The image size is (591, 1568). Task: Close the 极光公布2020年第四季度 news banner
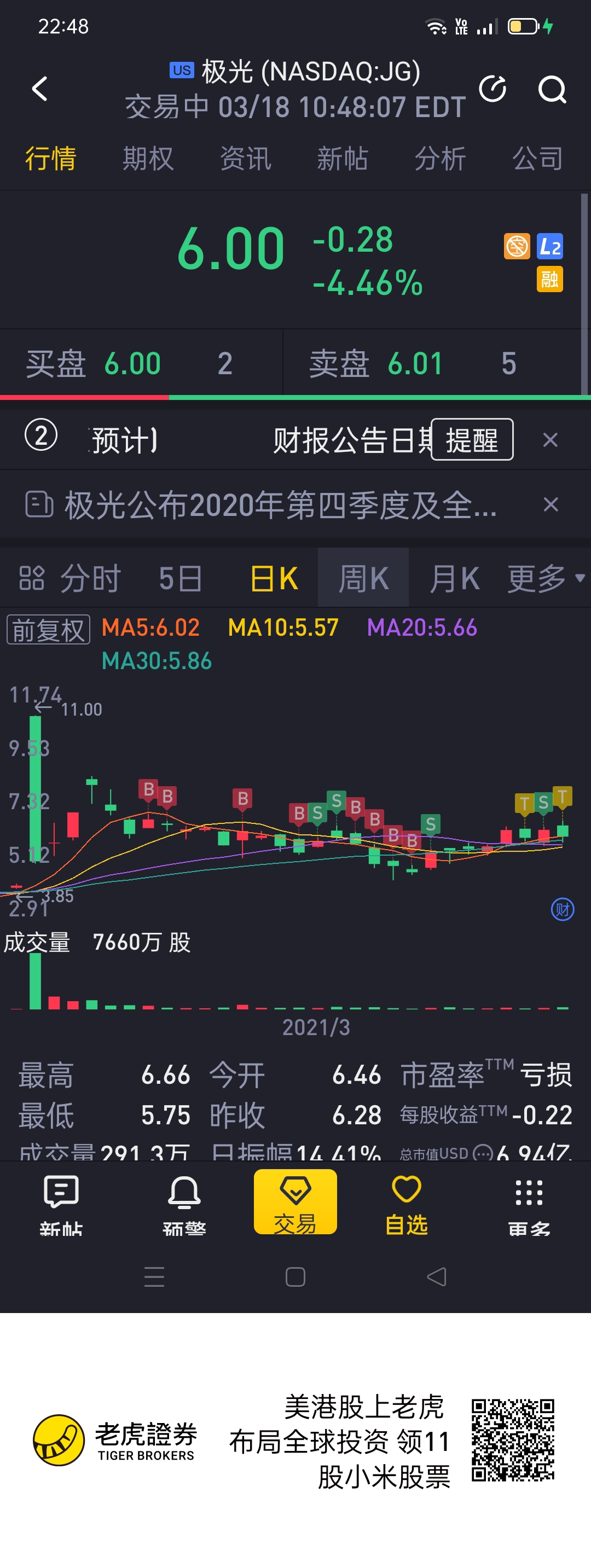point(550,504)
